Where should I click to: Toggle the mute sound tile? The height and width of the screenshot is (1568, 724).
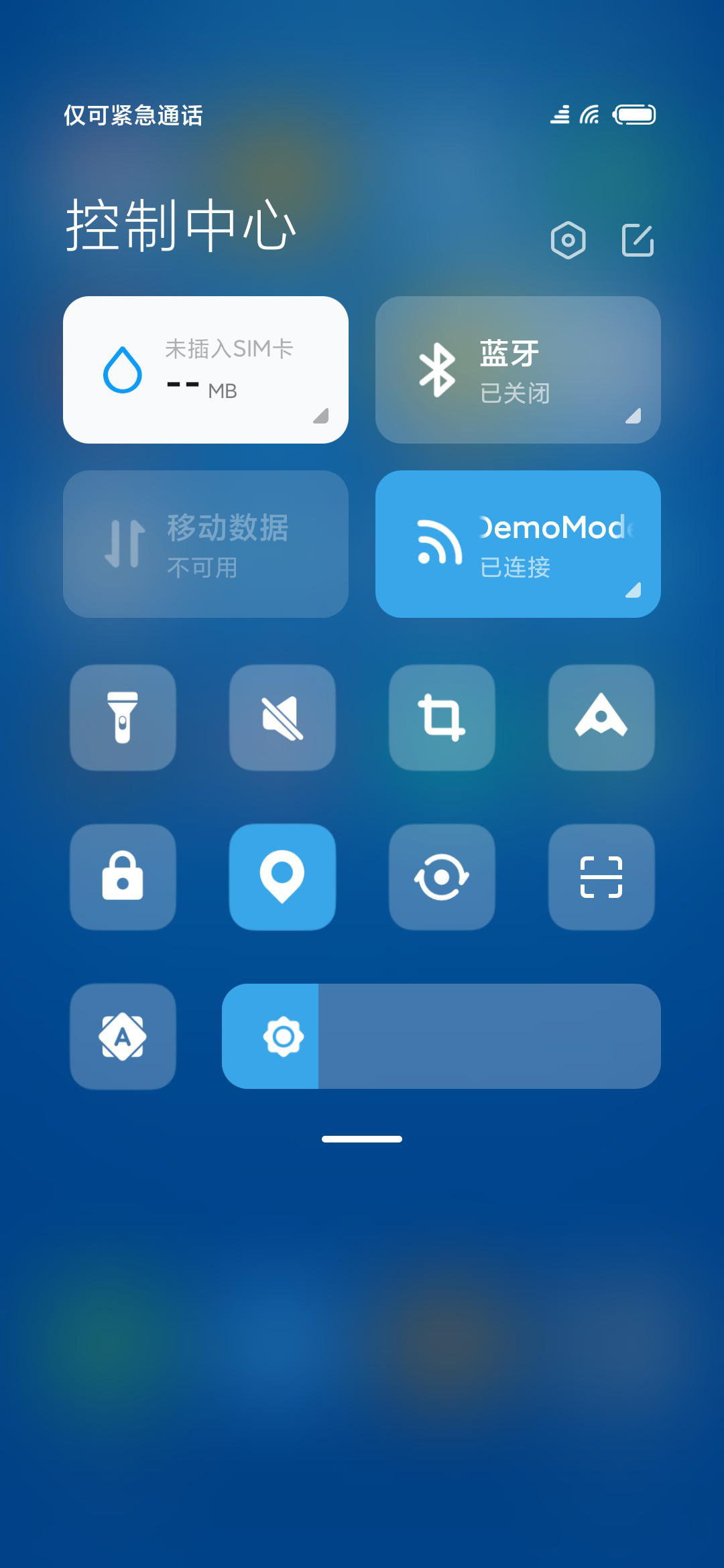[x=282, y=718]
